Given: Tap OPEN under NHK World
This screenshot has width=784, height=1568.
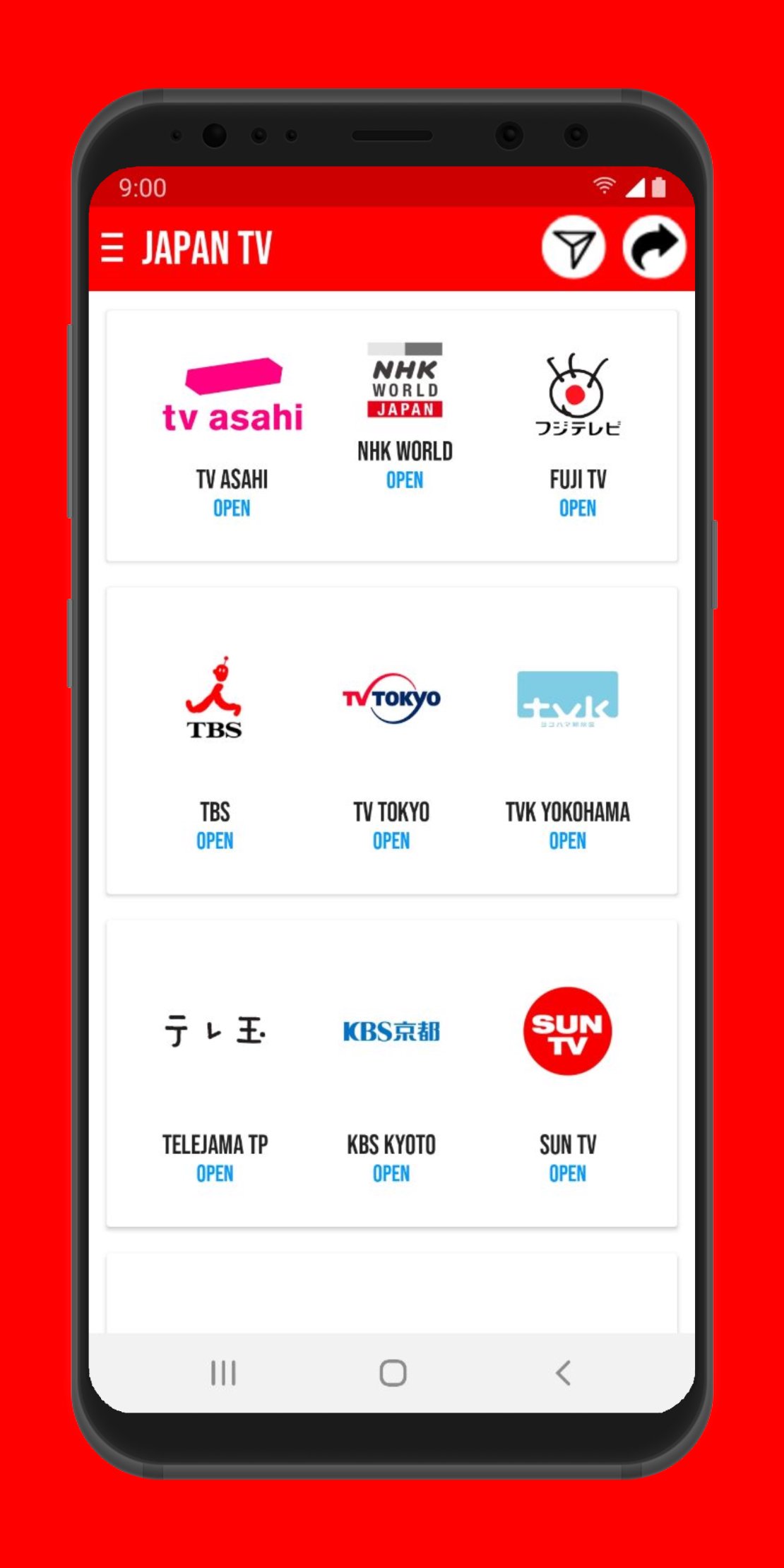Looking at the screenshot, I should point(404,480).
